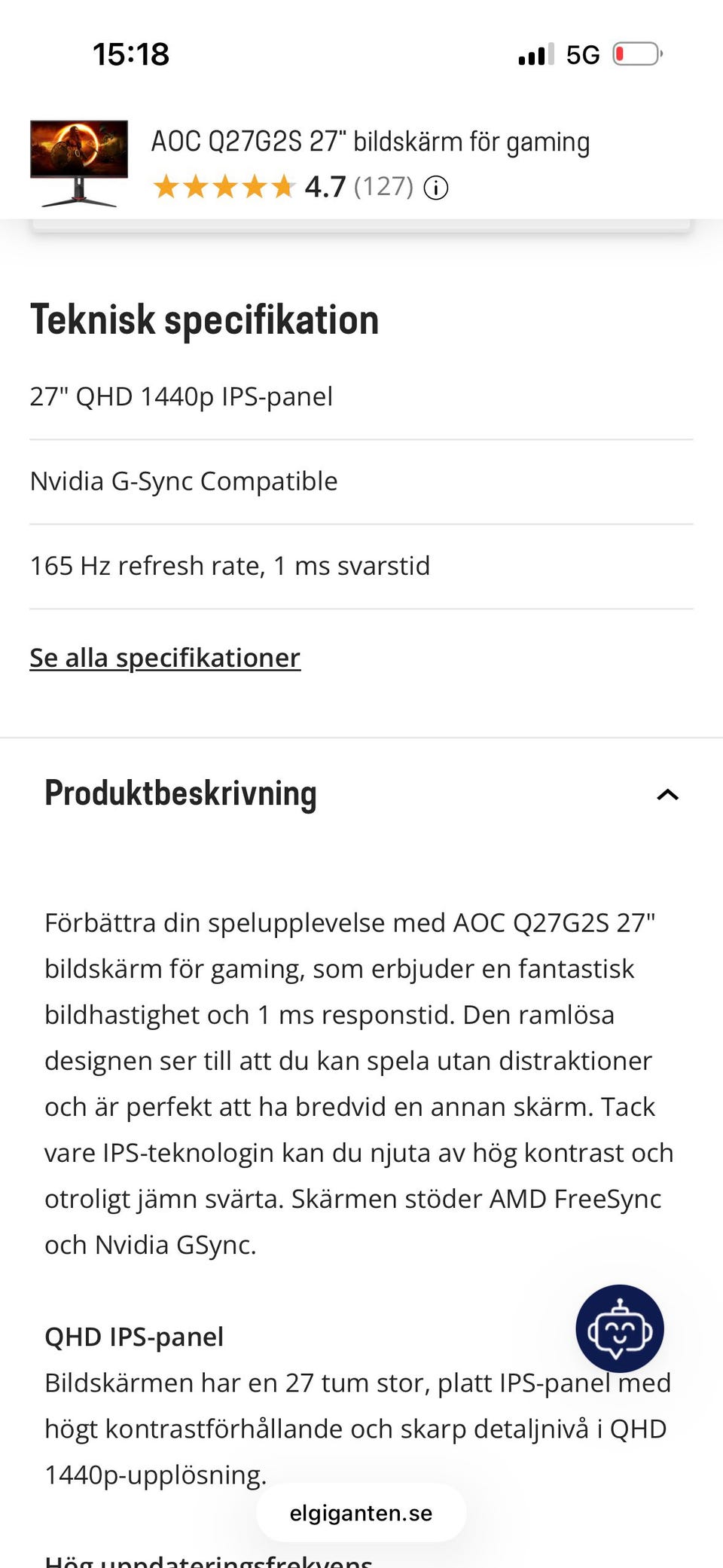Tap the AOC monitor product thumbnail
The width and height of the screenshot is (723, 1568).
(x=79, y=164)
